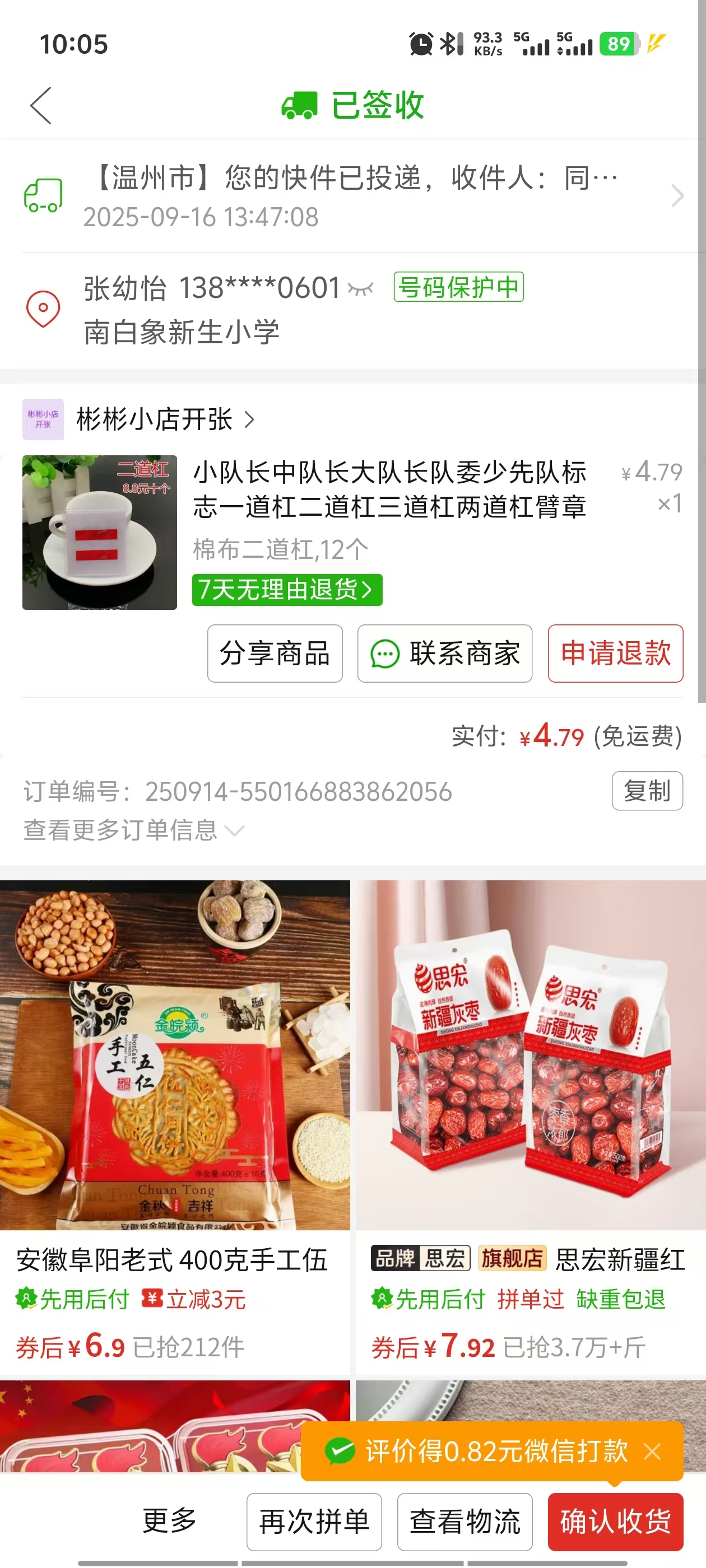The image size is (706, 1568).
Task: Open the 更多 options
Action: point(169,1520)
